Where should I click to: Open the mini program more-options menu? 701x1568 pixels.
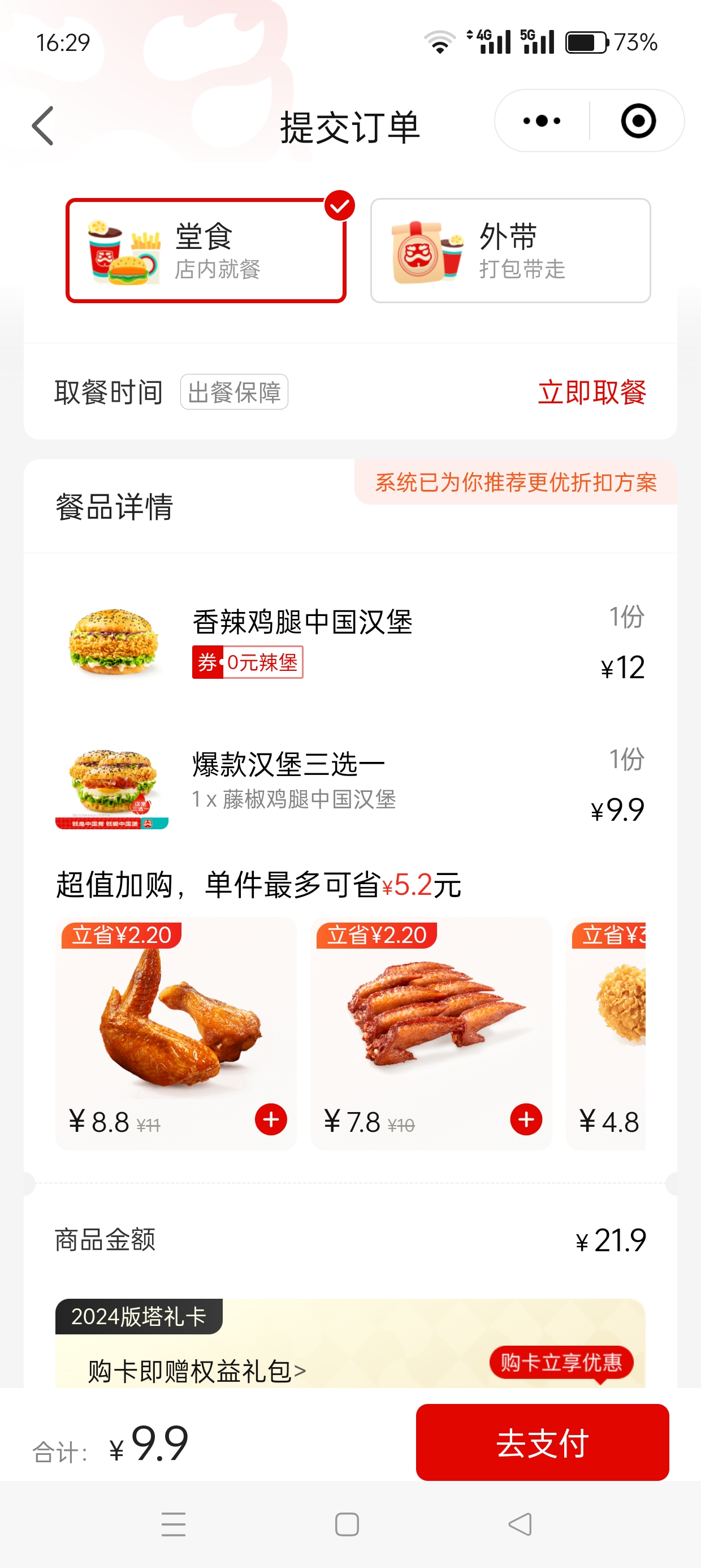(542, 120)
